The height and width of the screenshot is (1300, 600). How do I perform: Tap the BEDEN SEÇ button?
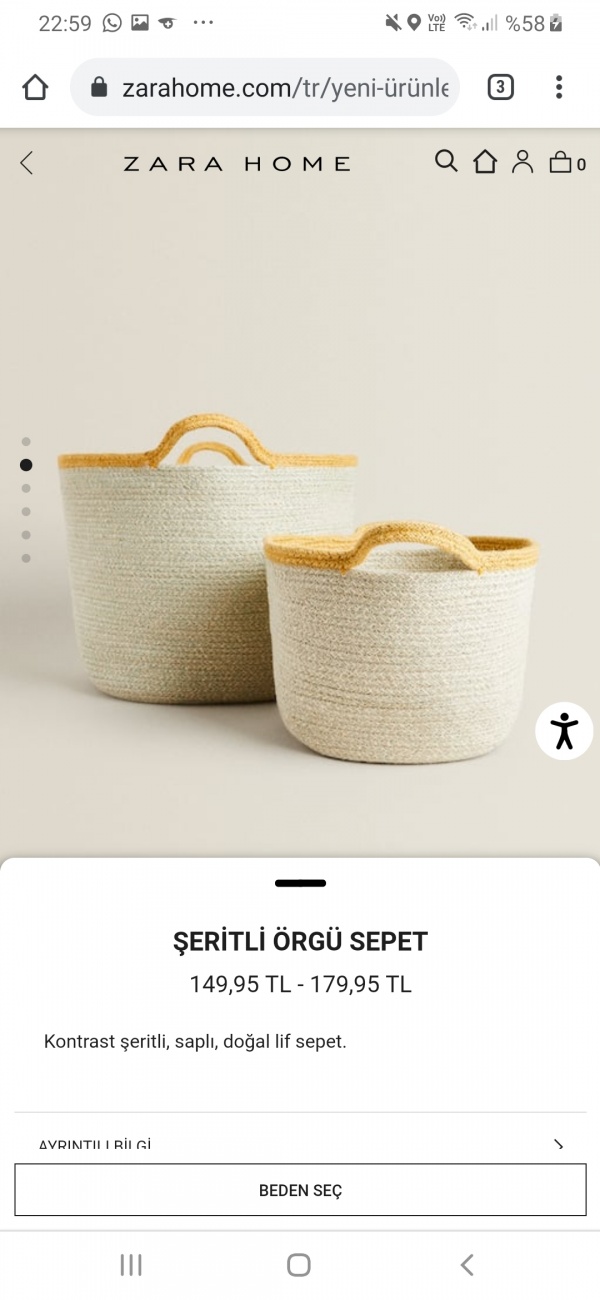coord(300,1190)
